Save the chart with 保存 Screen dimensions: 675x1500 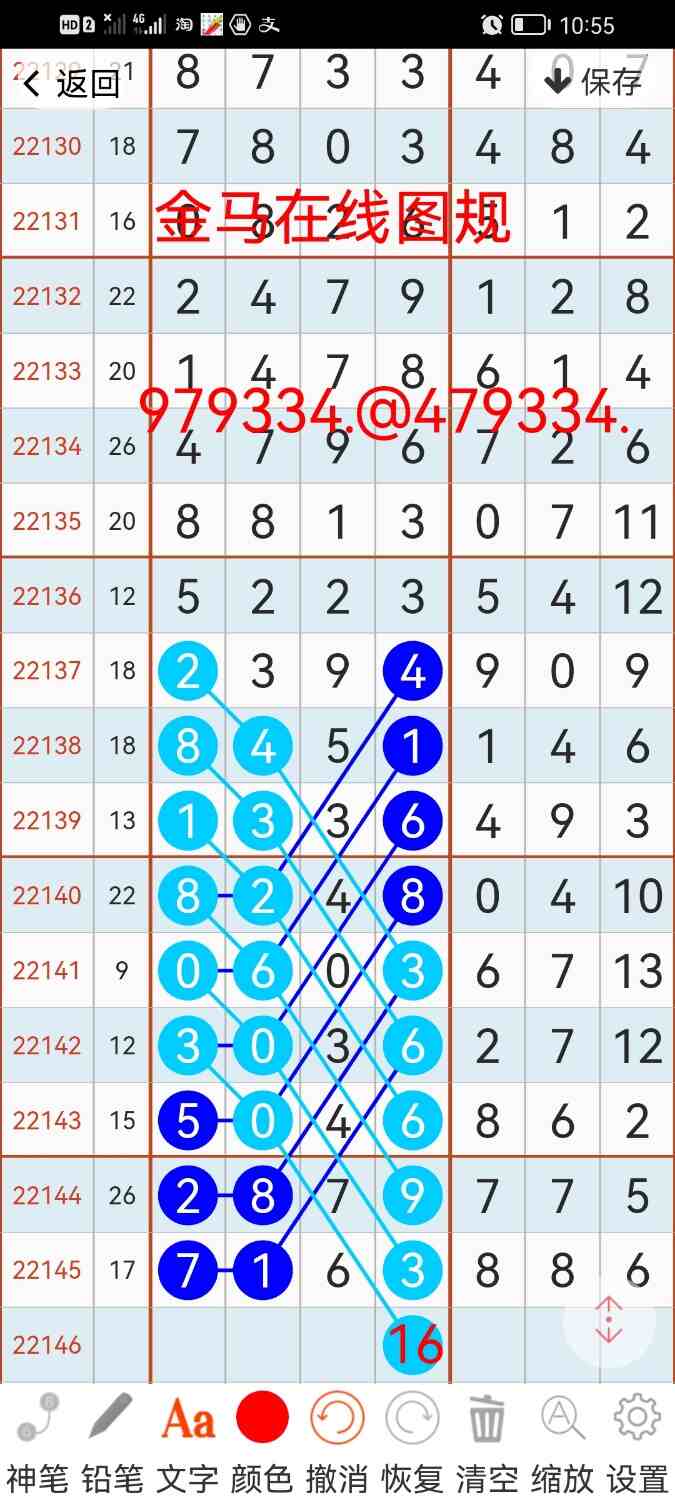point(594,82)
